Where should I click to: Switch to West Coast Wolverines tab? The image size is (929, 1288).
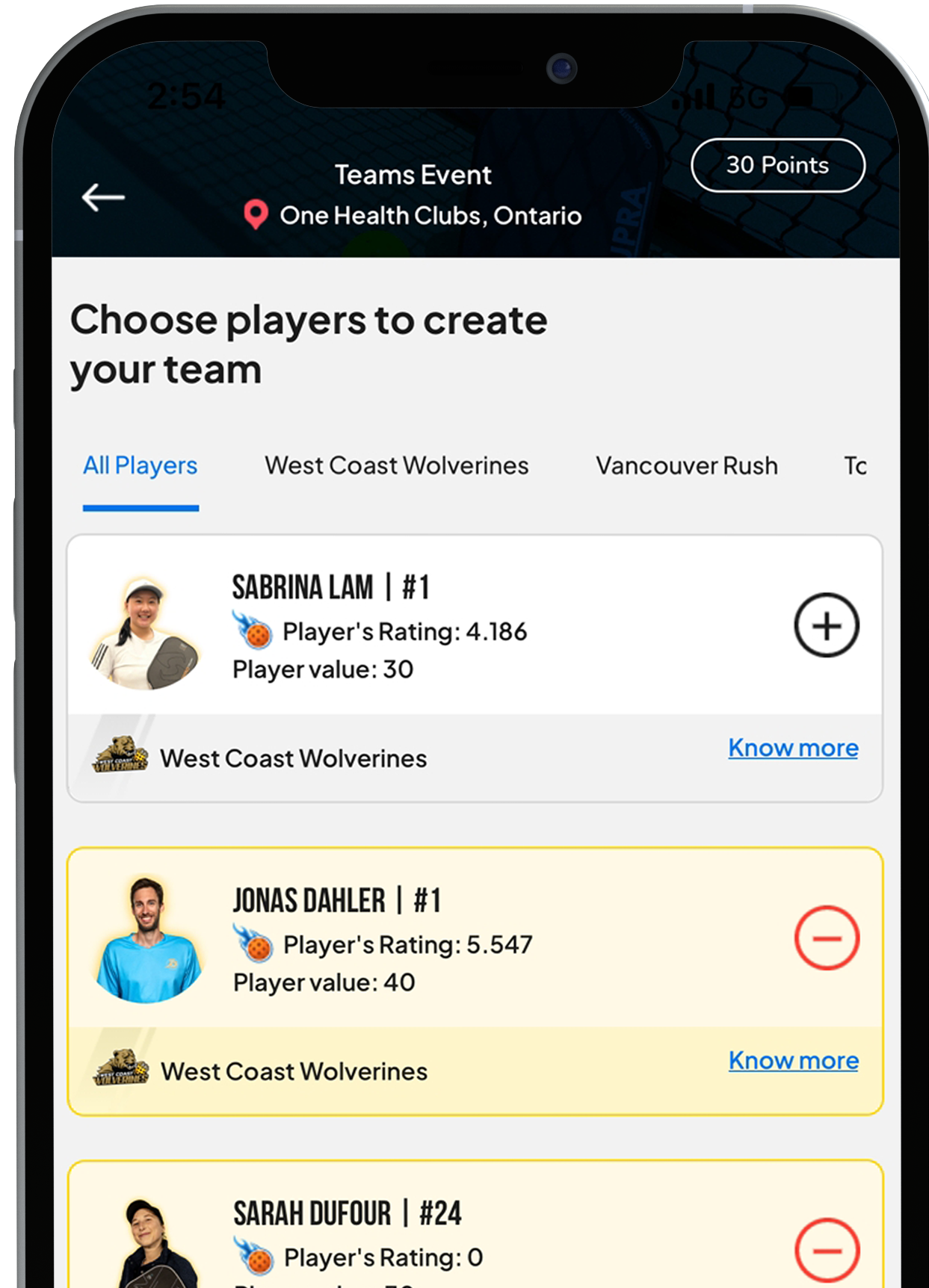(396, 466)
